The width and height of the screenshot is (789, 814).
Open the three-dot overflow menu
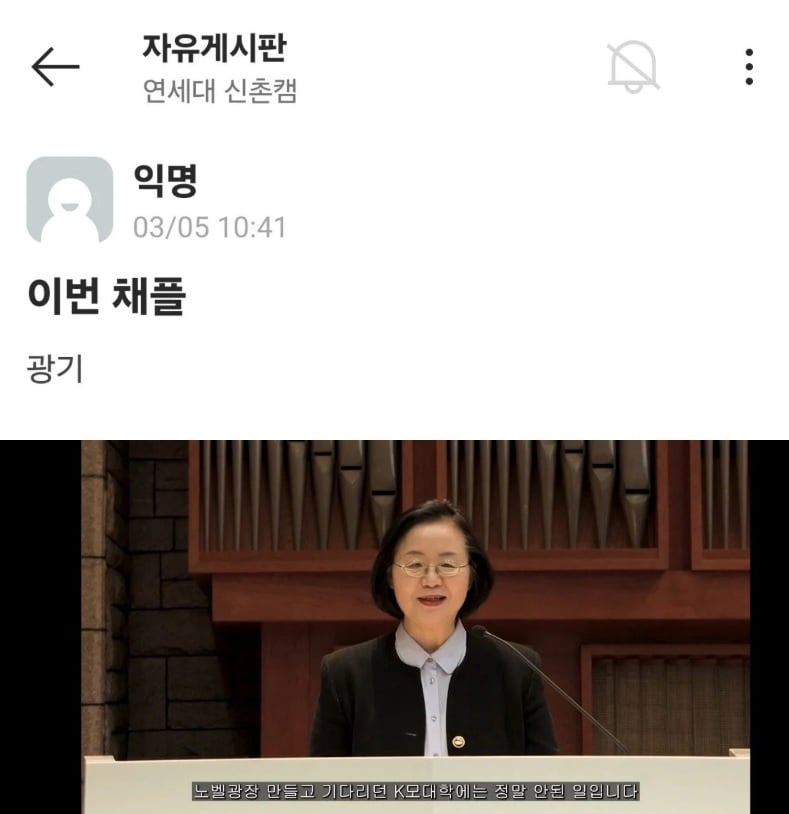748,67
